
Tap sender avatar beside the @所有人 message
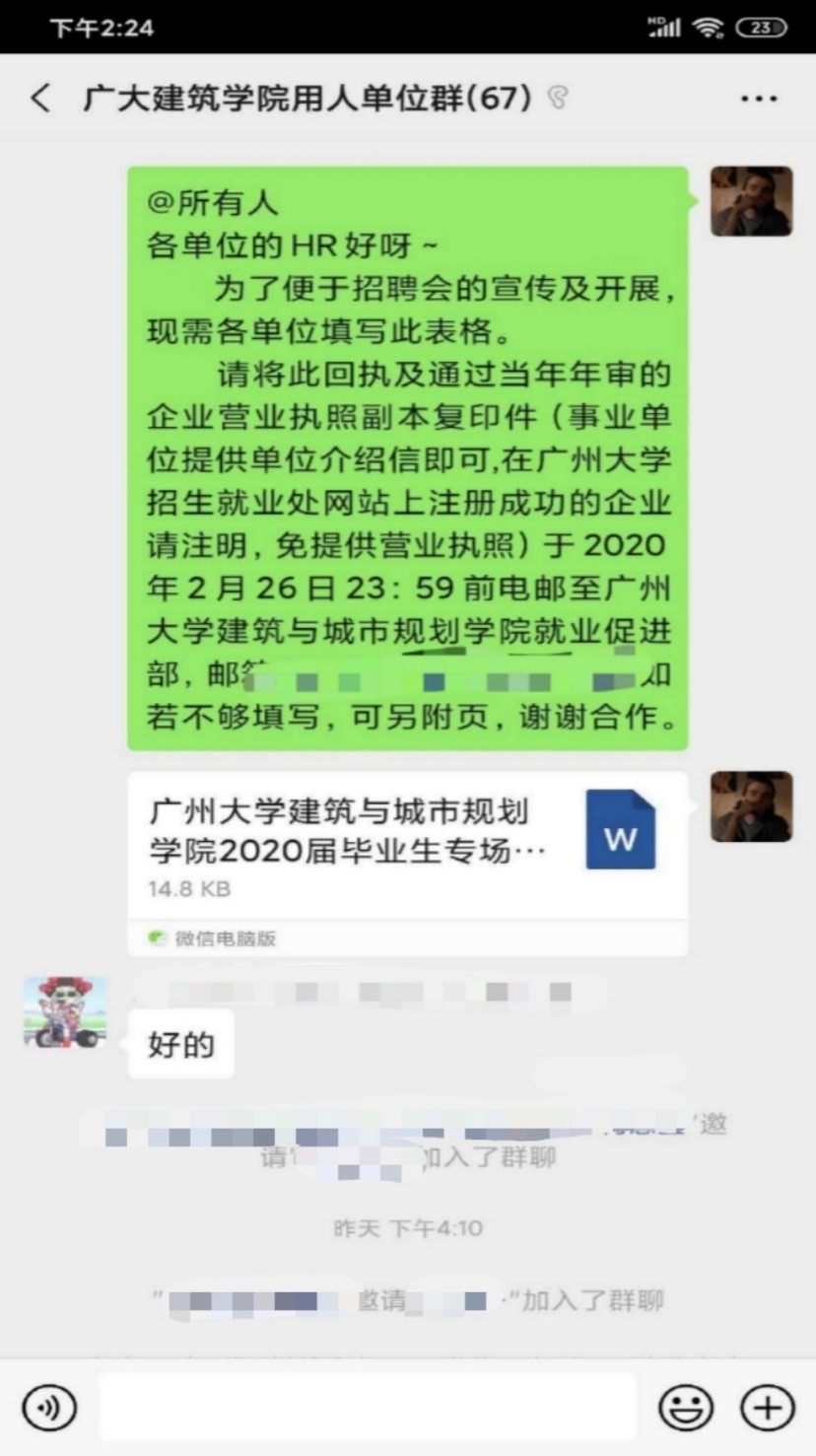pos(751,202)
